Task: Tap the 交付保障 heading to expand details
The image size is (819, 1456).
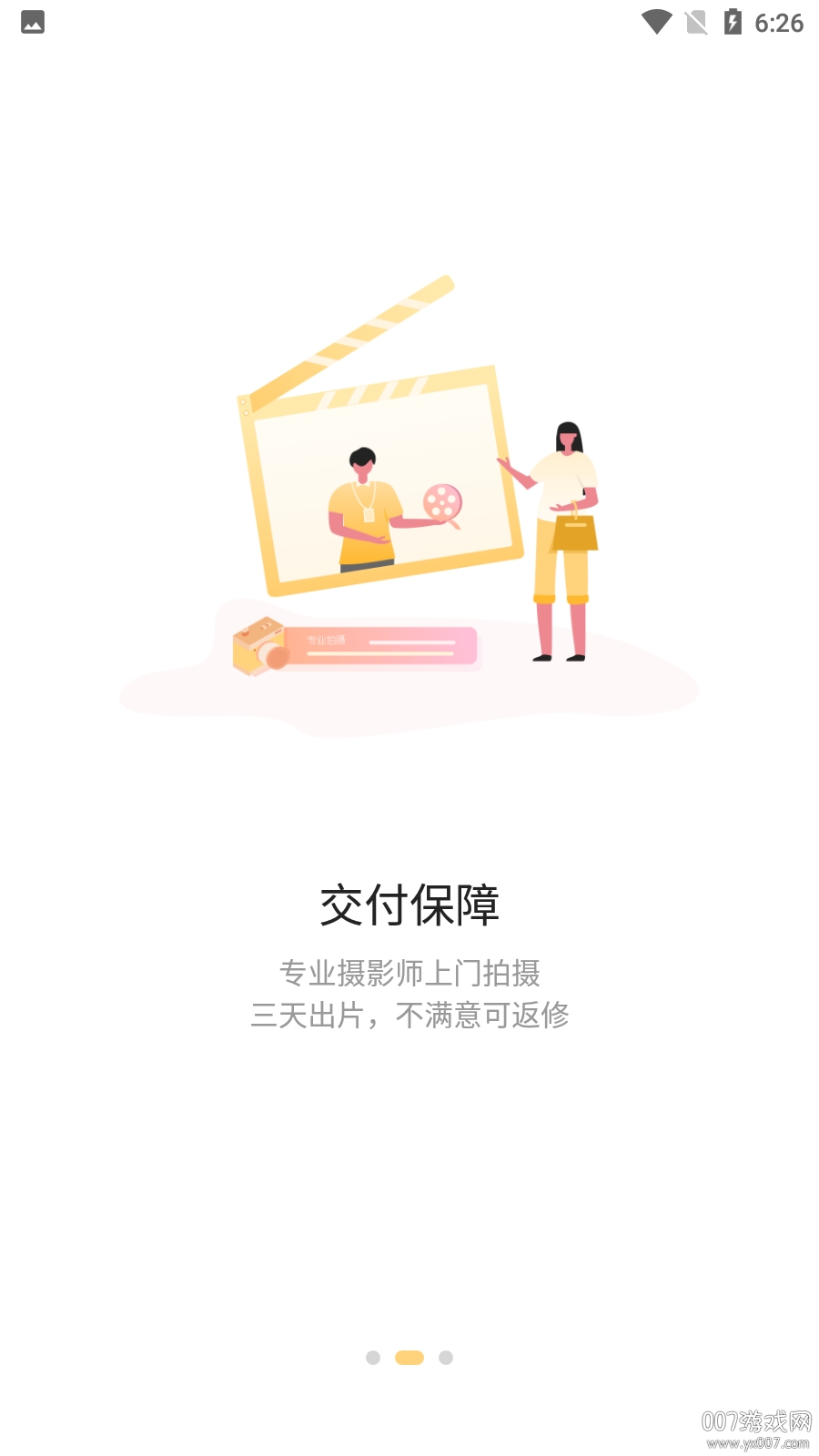Action: coord(409,905)
